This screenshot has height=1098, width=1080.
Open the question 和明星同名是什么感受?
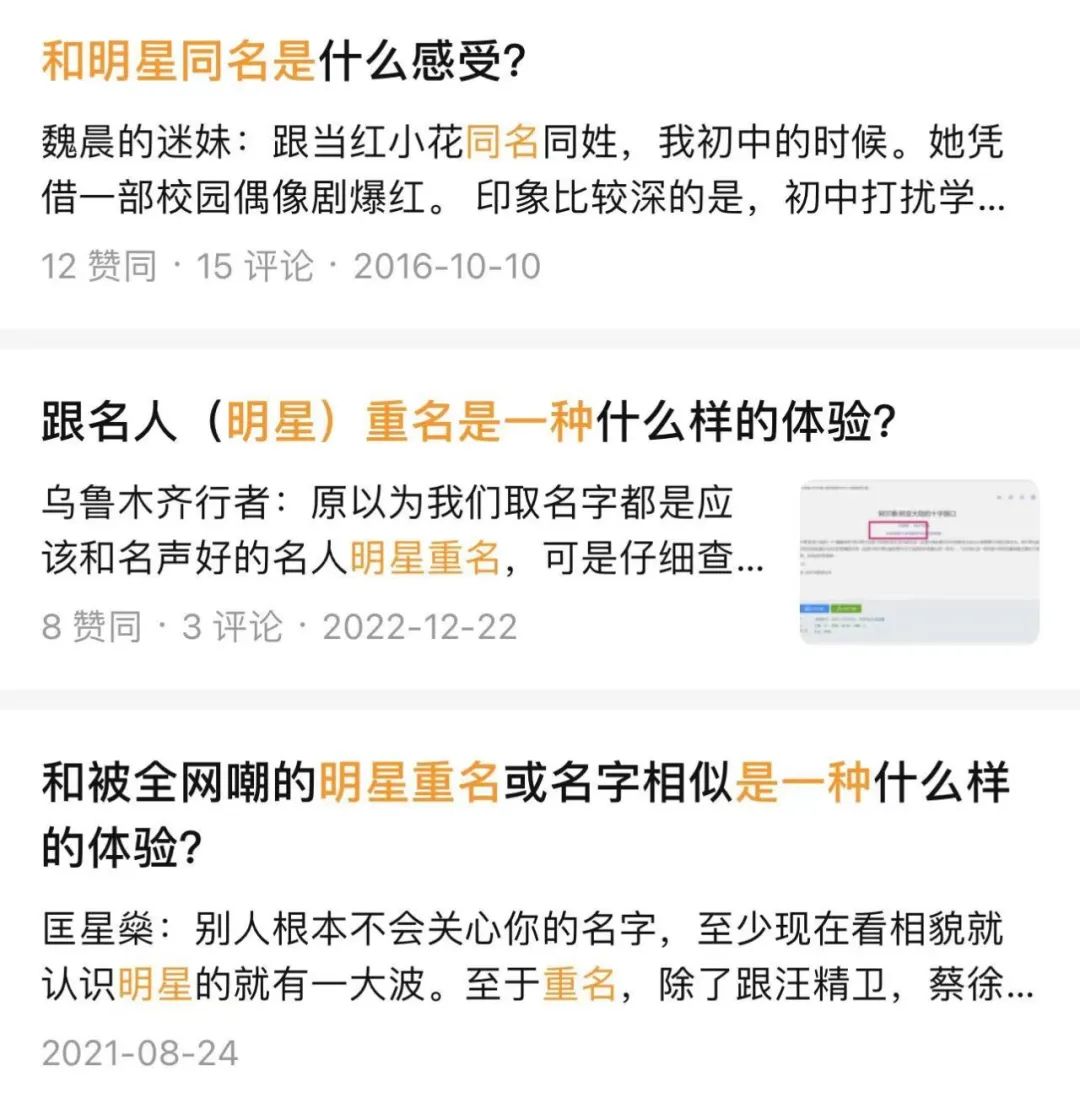click(283, 62)
